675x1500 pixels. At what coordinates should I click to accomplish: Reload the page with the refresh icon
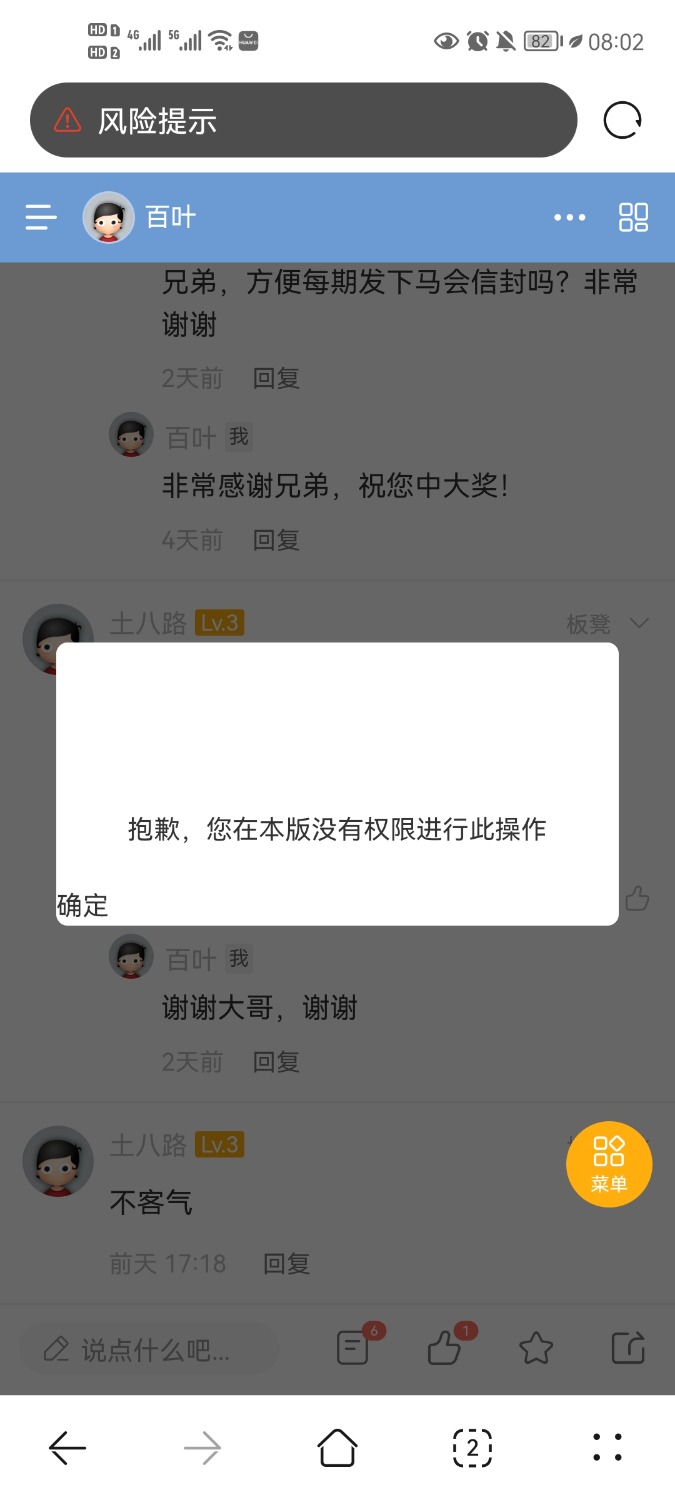[x=622, y=121]
